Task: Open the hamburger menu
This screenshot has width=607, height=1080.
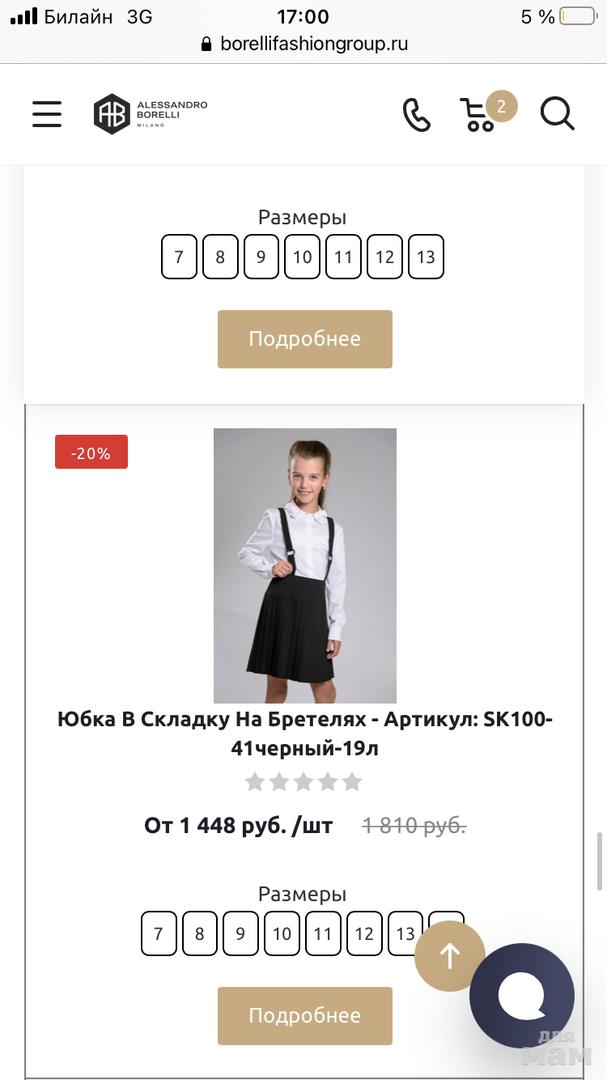Action: [x=47, y=114]
